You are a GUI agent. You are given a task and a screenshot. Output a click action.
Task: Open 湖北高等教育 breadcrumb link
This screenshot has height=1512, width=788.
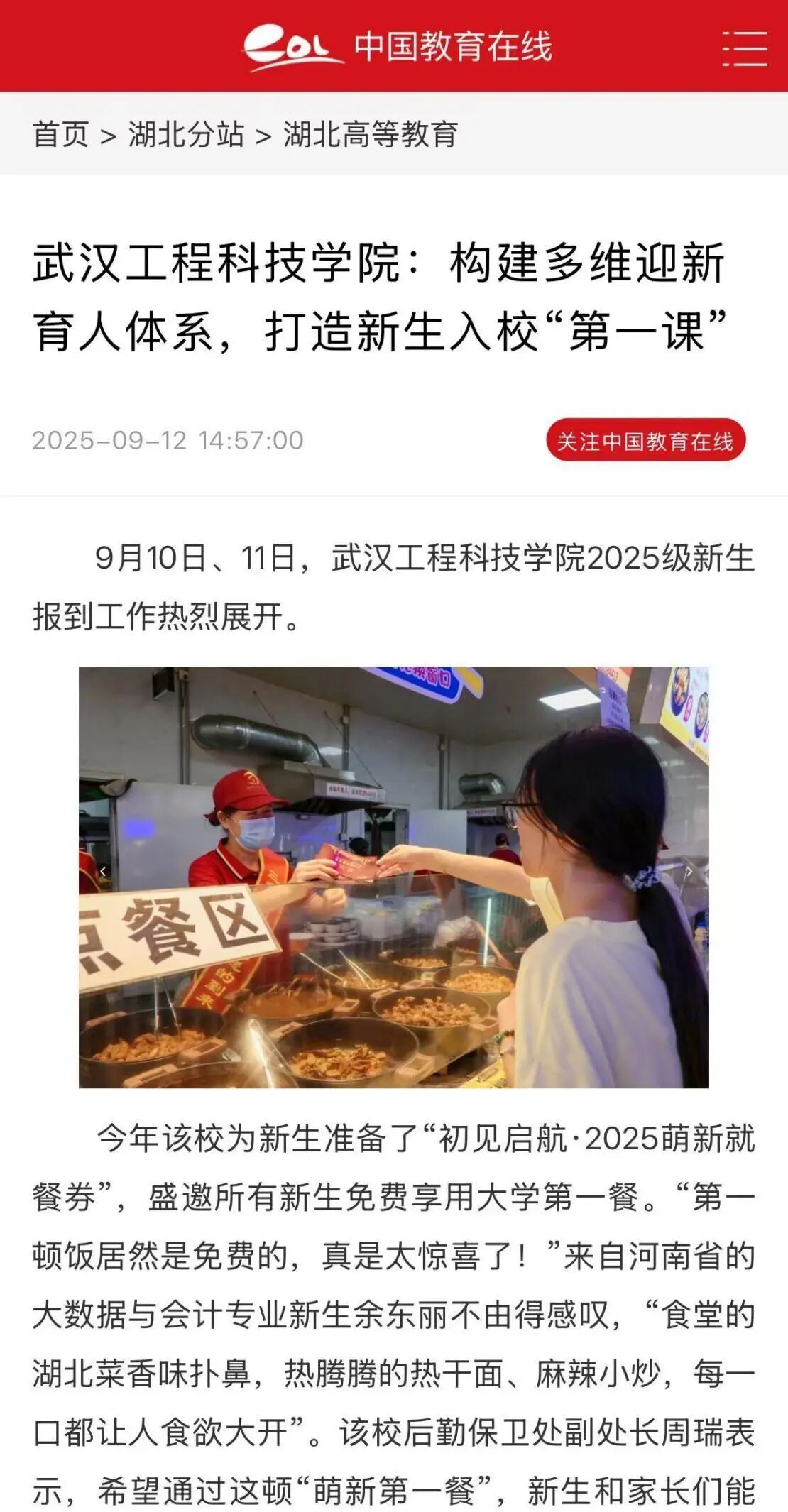(x=371, y=133)
